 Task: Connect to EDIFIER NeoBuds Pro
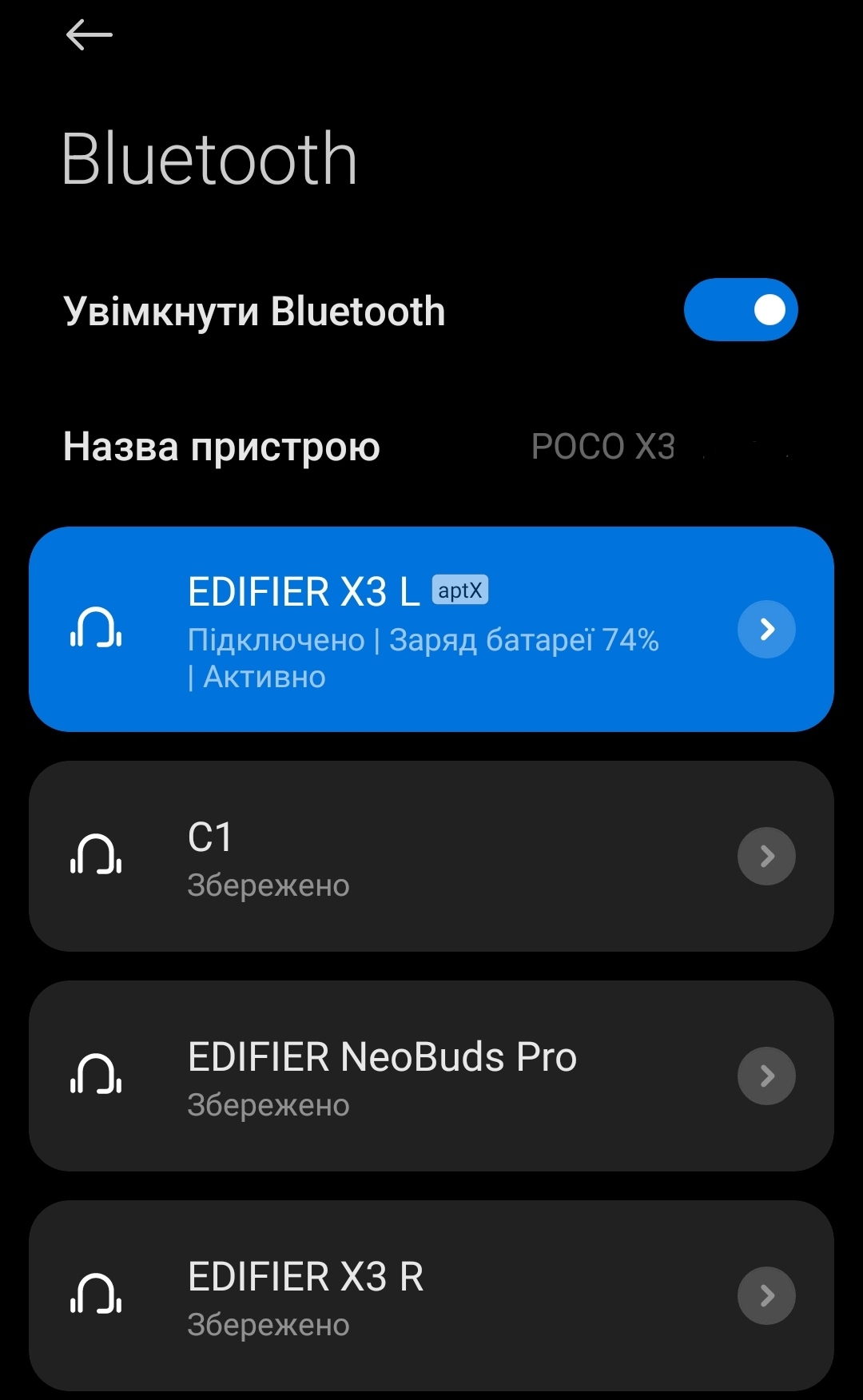[x=400, y=1076]
